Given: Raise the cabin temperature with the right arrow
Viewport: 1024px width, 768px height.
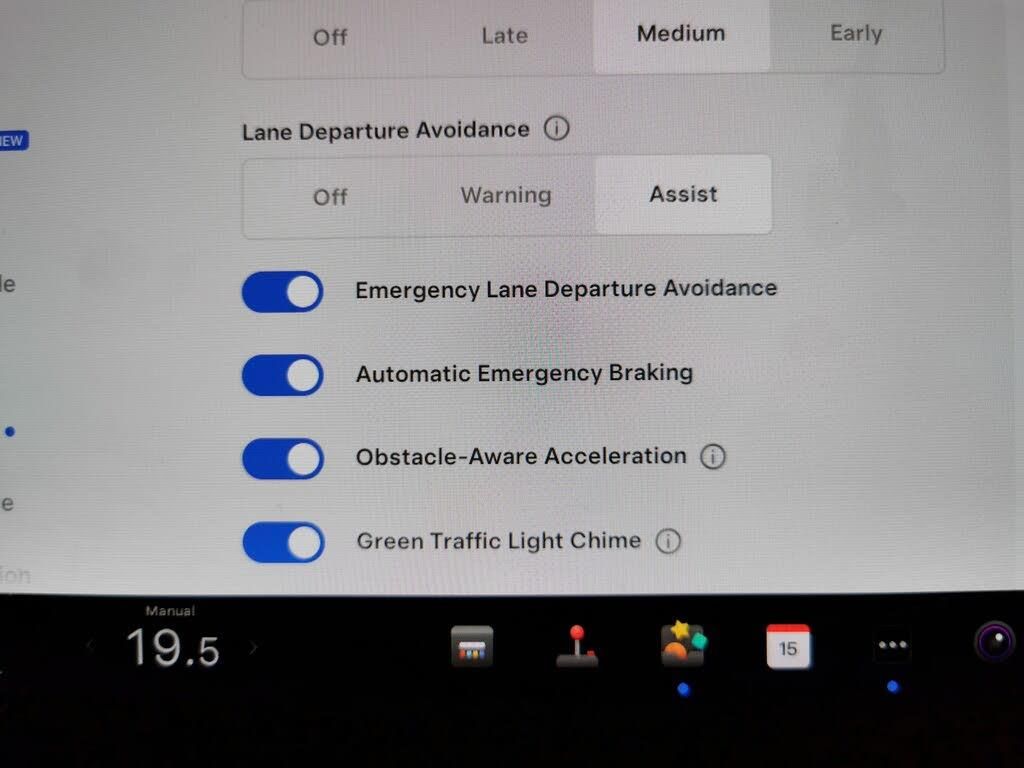Looking at the screenshot, I should tap(253, 648).
